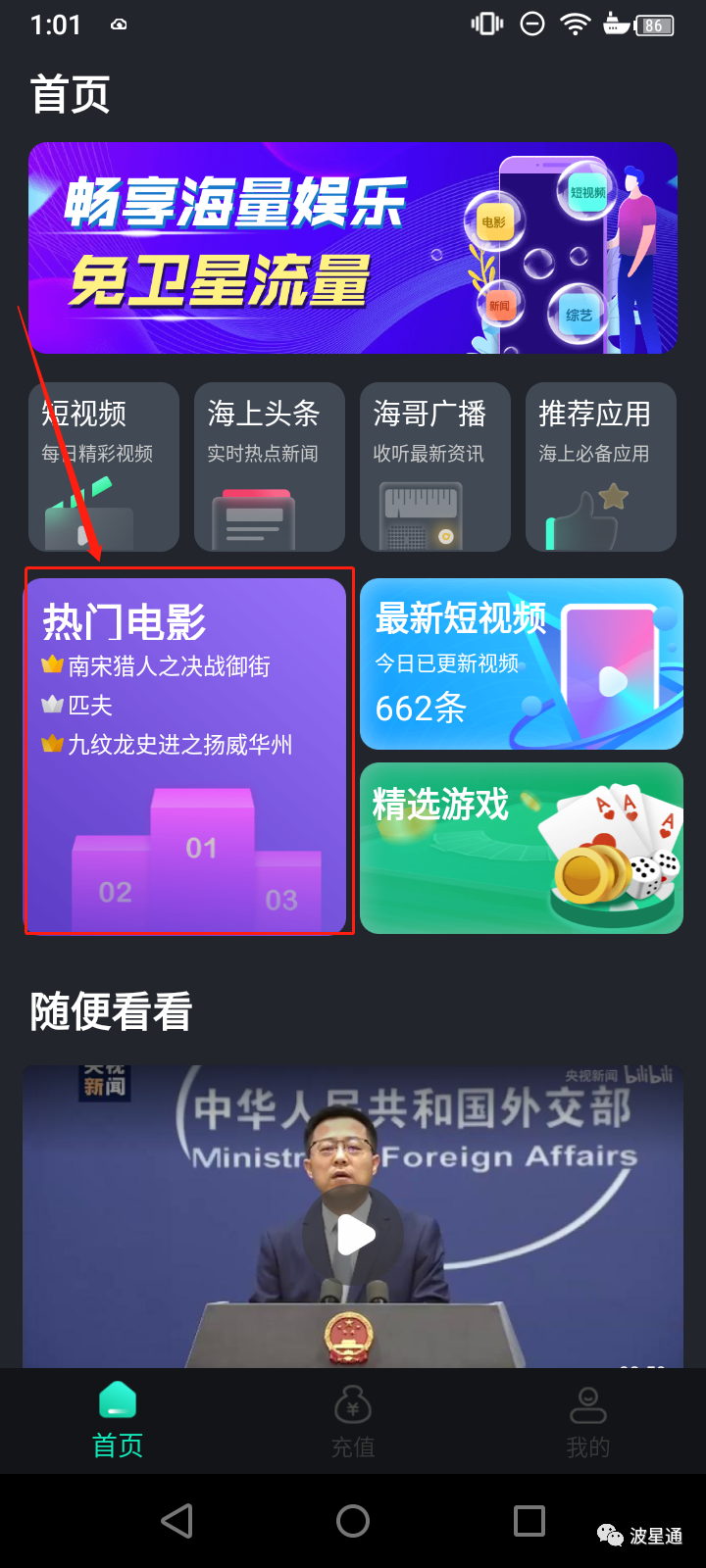Open the 热门电影 movies card
Screen dimensions: 706x1568
point(186,755)
